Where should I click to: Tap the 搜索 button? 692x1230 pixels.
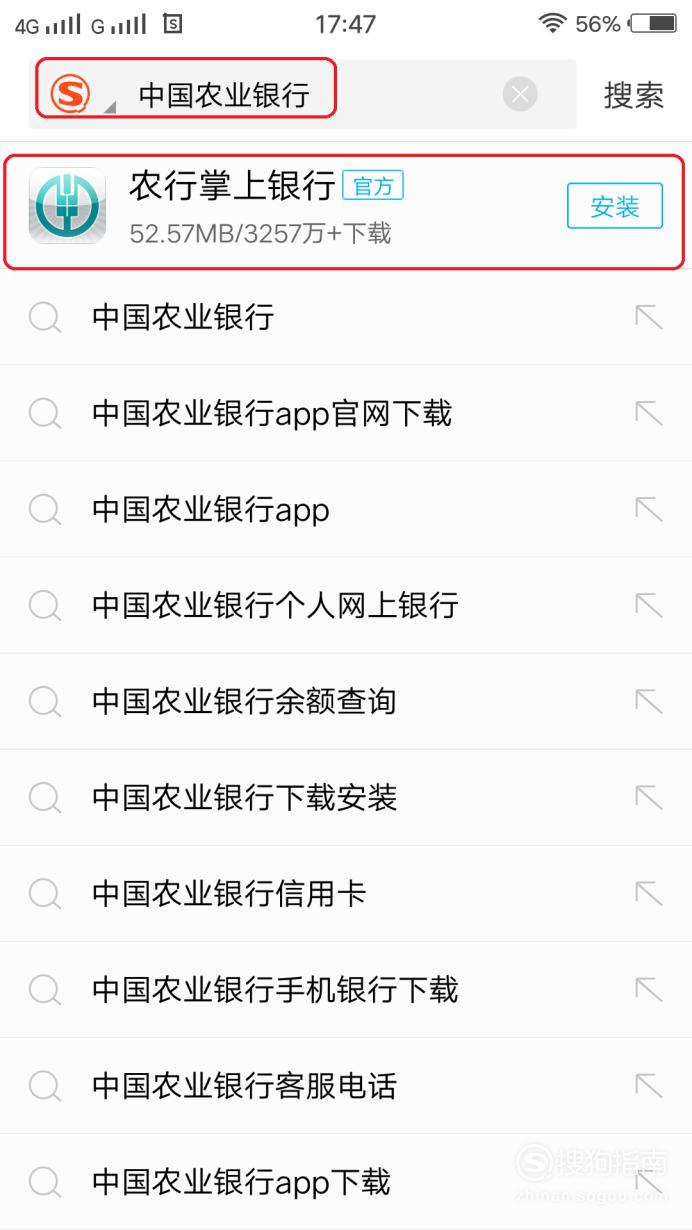point(633,95)
